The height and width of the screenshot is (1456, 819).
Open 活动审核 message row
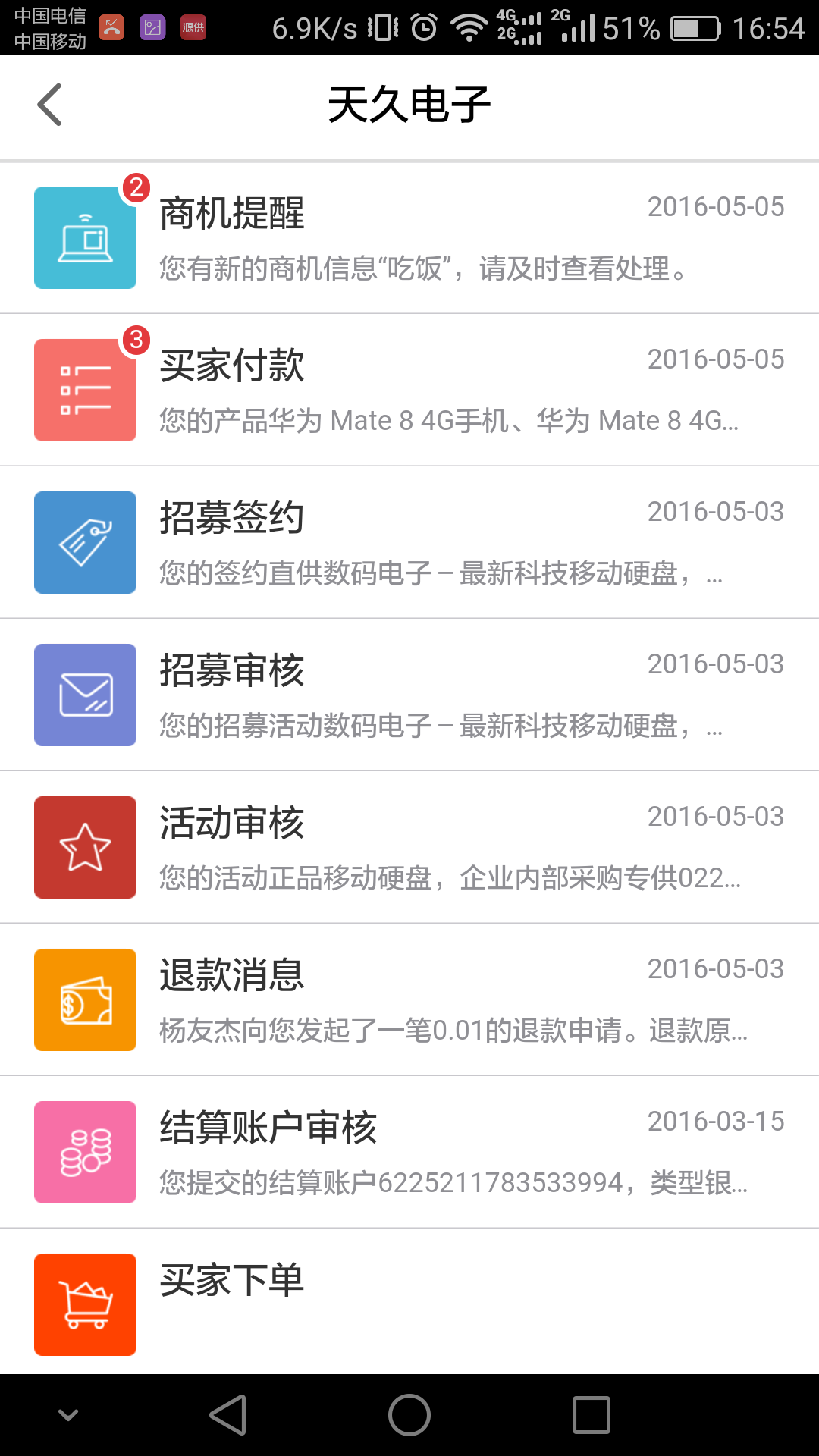pyautogui.click(x=409, y=848)
